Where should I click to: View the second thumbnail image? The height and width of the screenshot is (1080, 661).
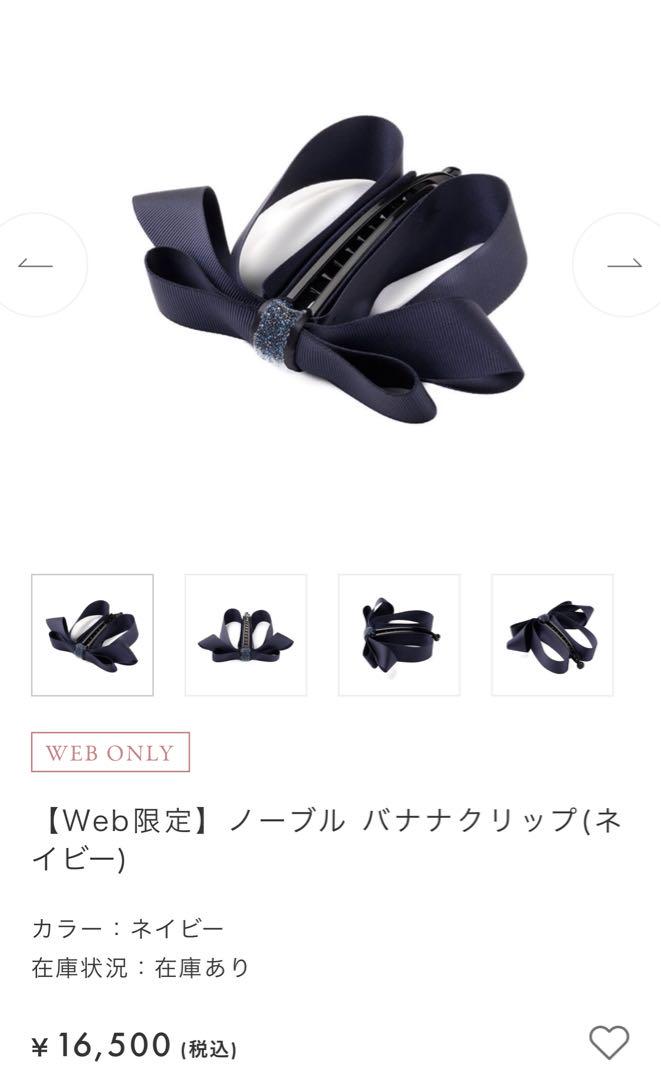[x=246, y=635]
